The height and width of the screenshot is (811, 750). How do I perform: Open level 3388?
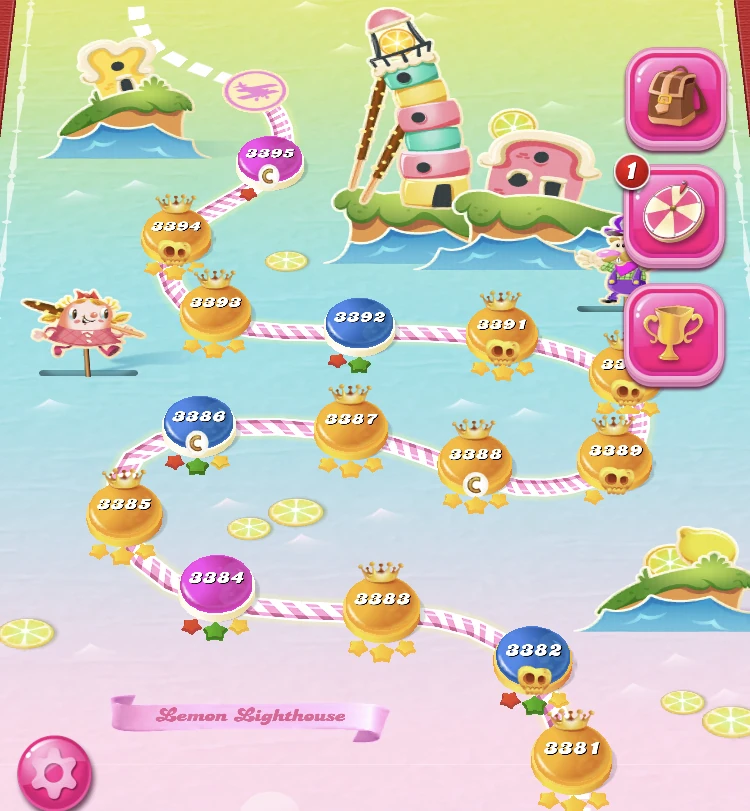coord(475,459)
